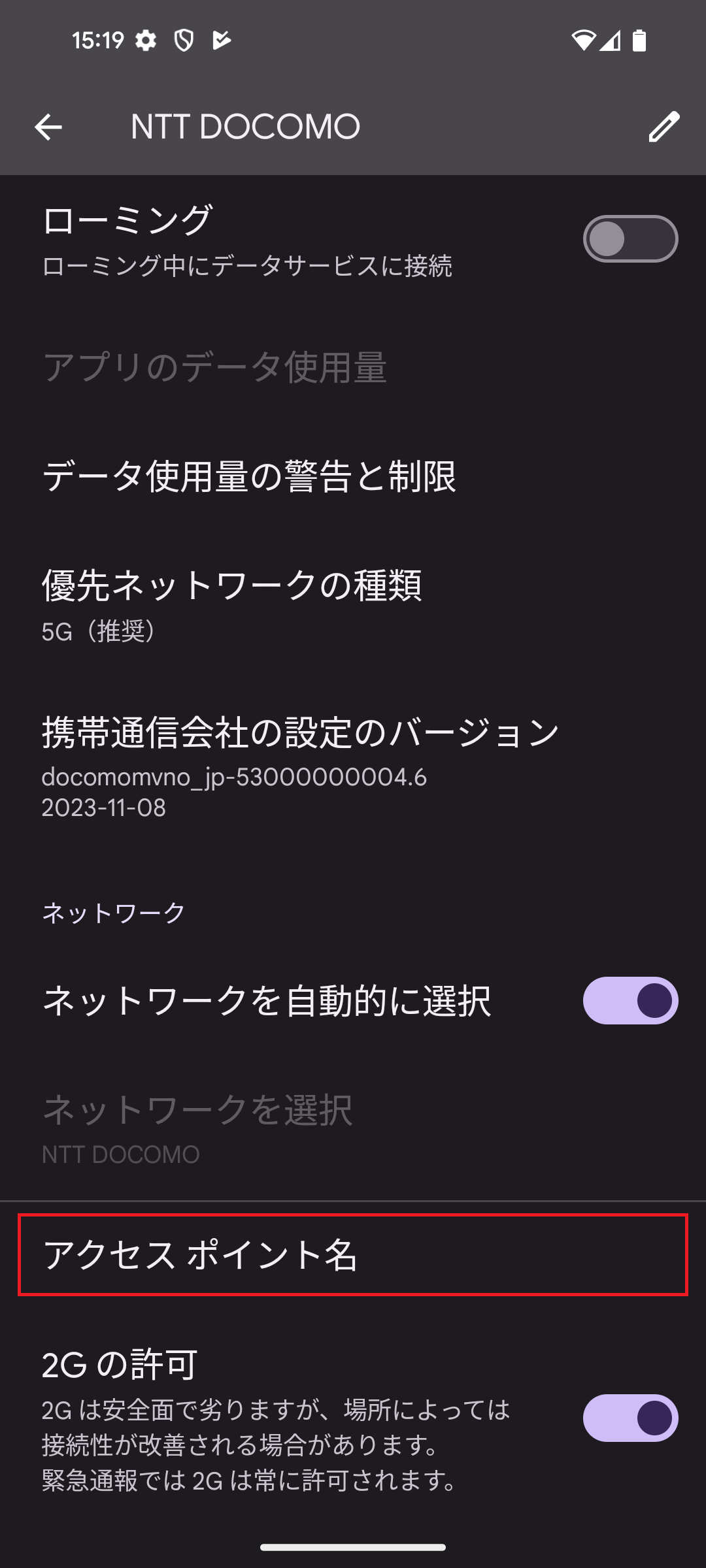
Task: Tap the Wi-Fi icon in status bar
Action: [584, 39]
